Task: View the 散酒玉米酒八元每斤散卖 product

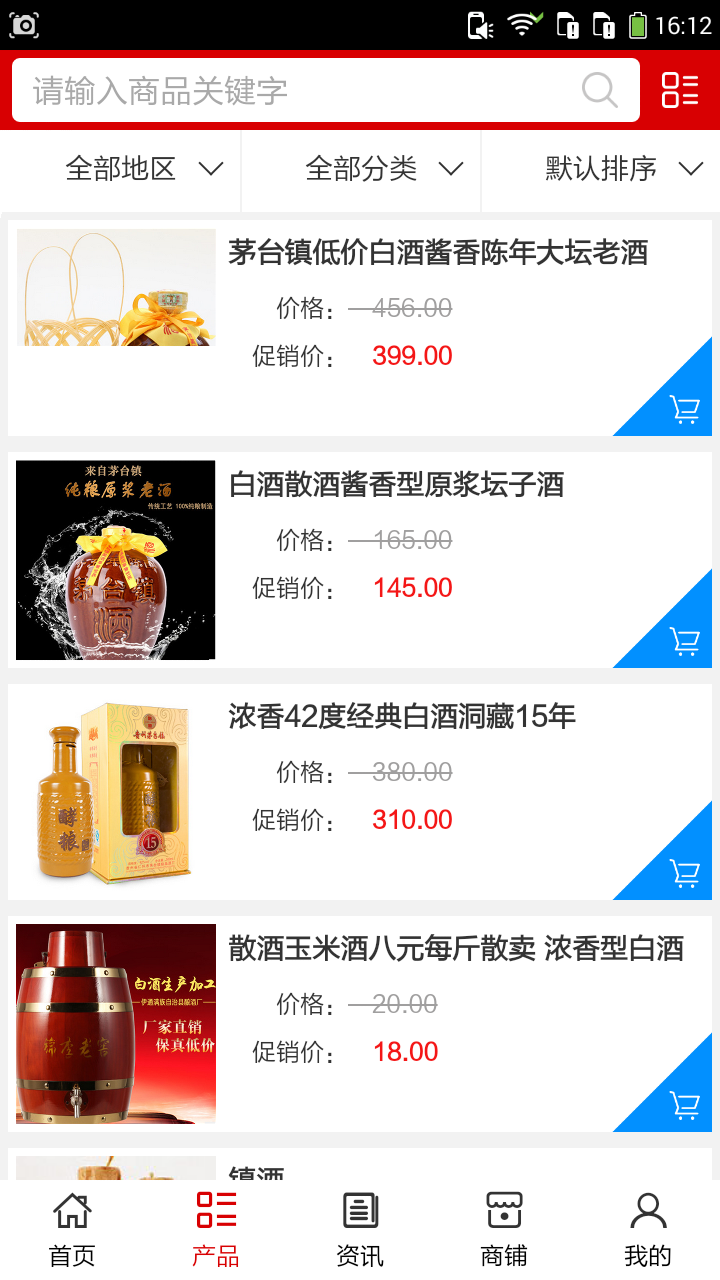Action: click(456, 949)
